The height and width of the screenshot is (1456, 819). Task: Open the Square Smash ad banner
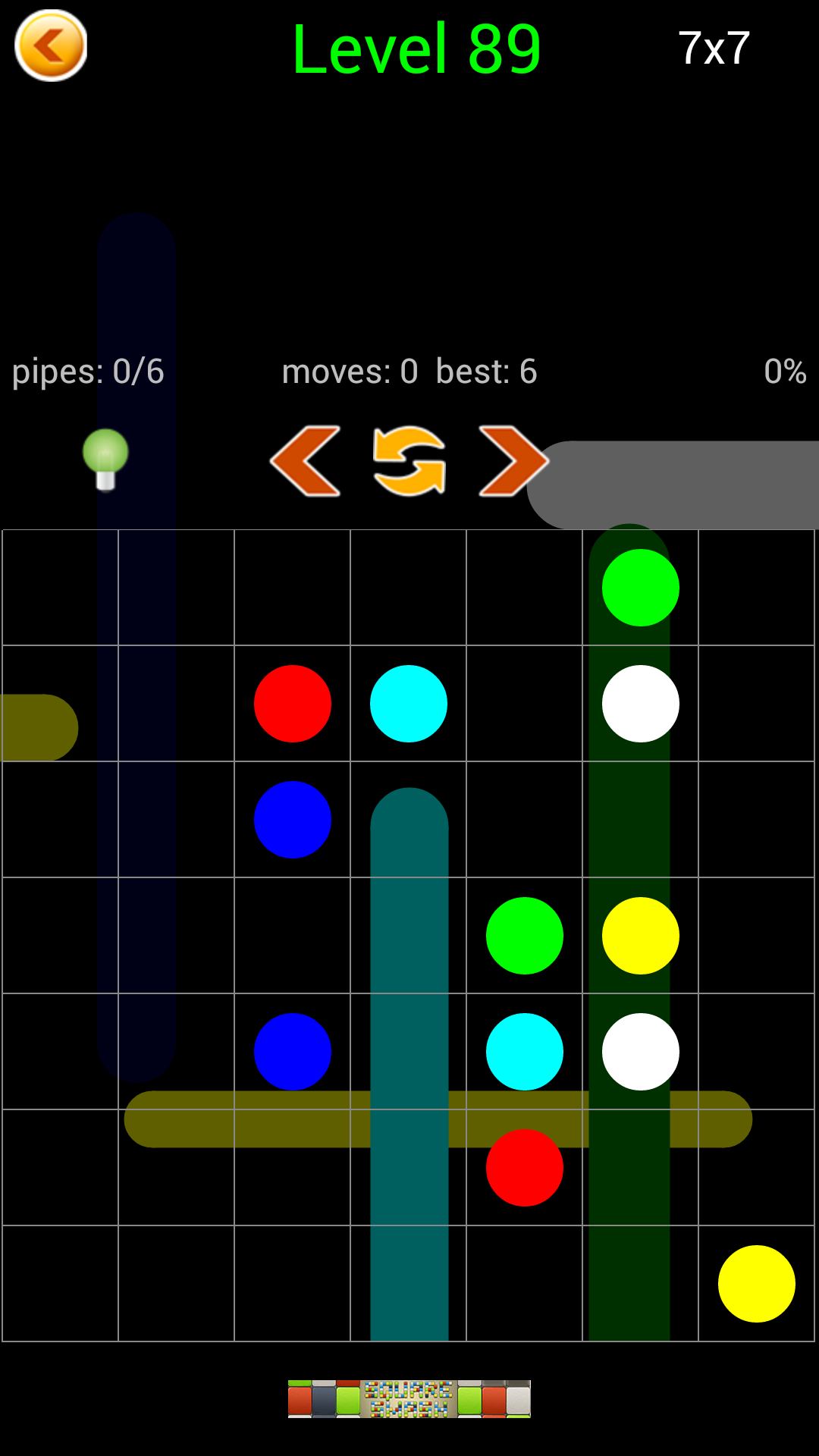tap(409, 1398)
